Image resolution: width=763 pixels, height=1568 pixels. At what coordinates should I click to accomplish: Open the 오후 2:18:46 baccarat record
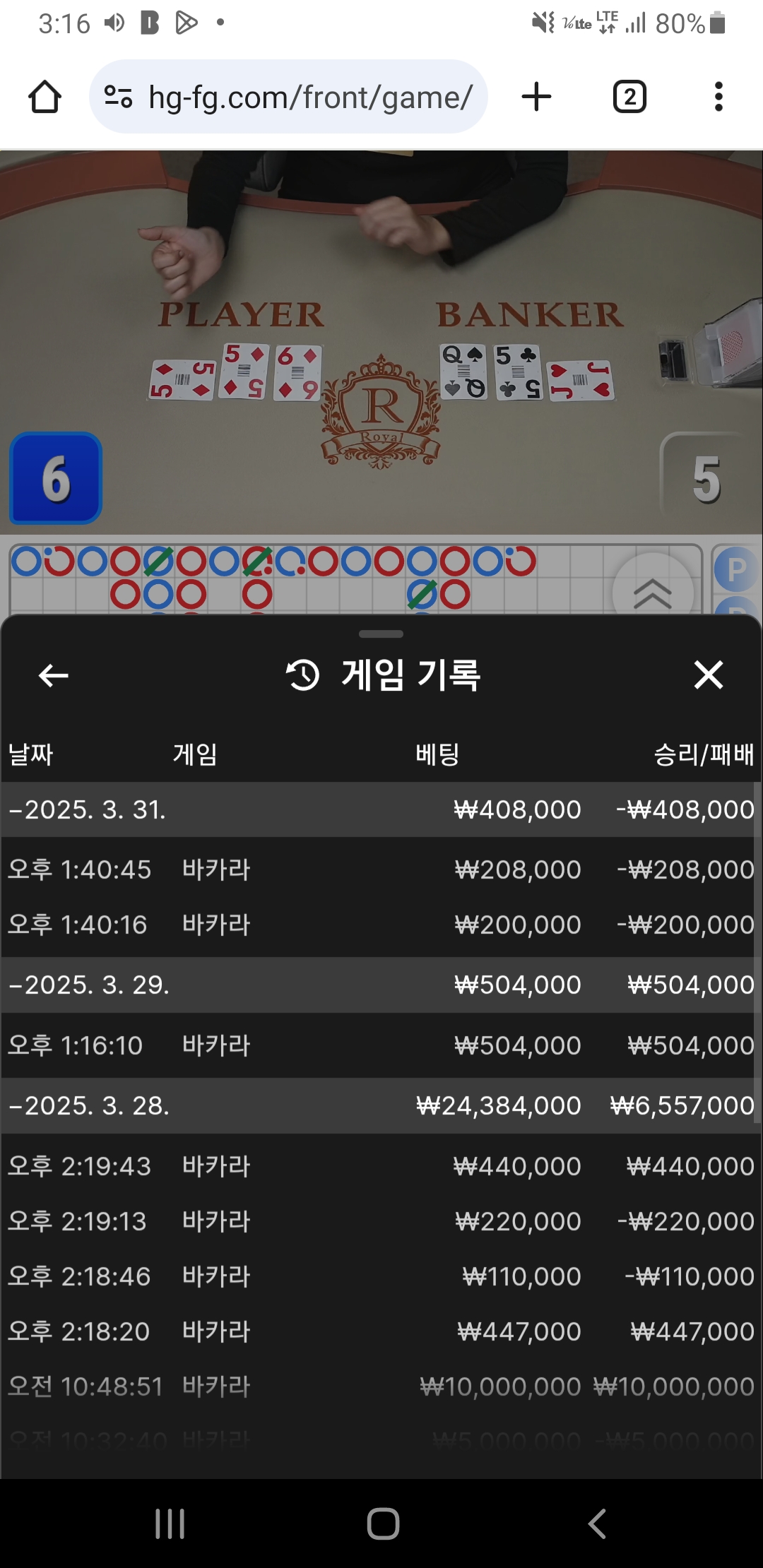click(381, 1276)
